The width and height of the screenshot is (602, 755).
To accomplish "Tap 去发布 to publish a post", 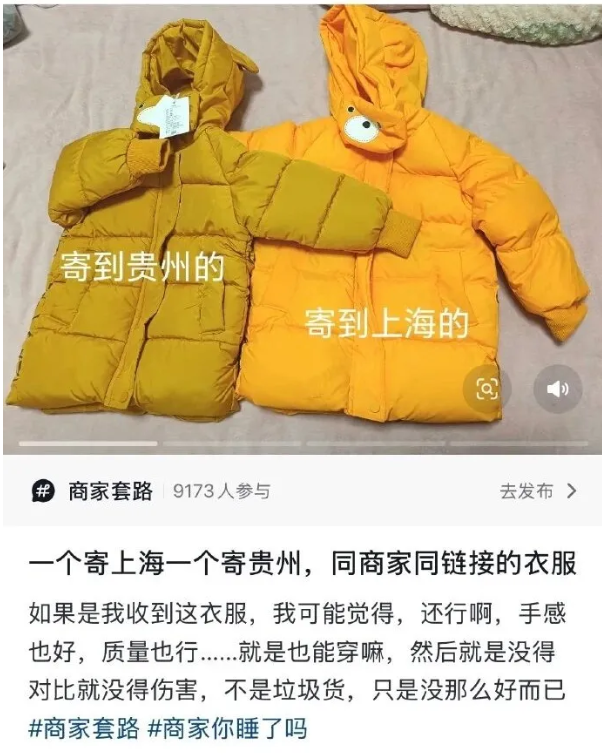I will (x=538, y=491).
